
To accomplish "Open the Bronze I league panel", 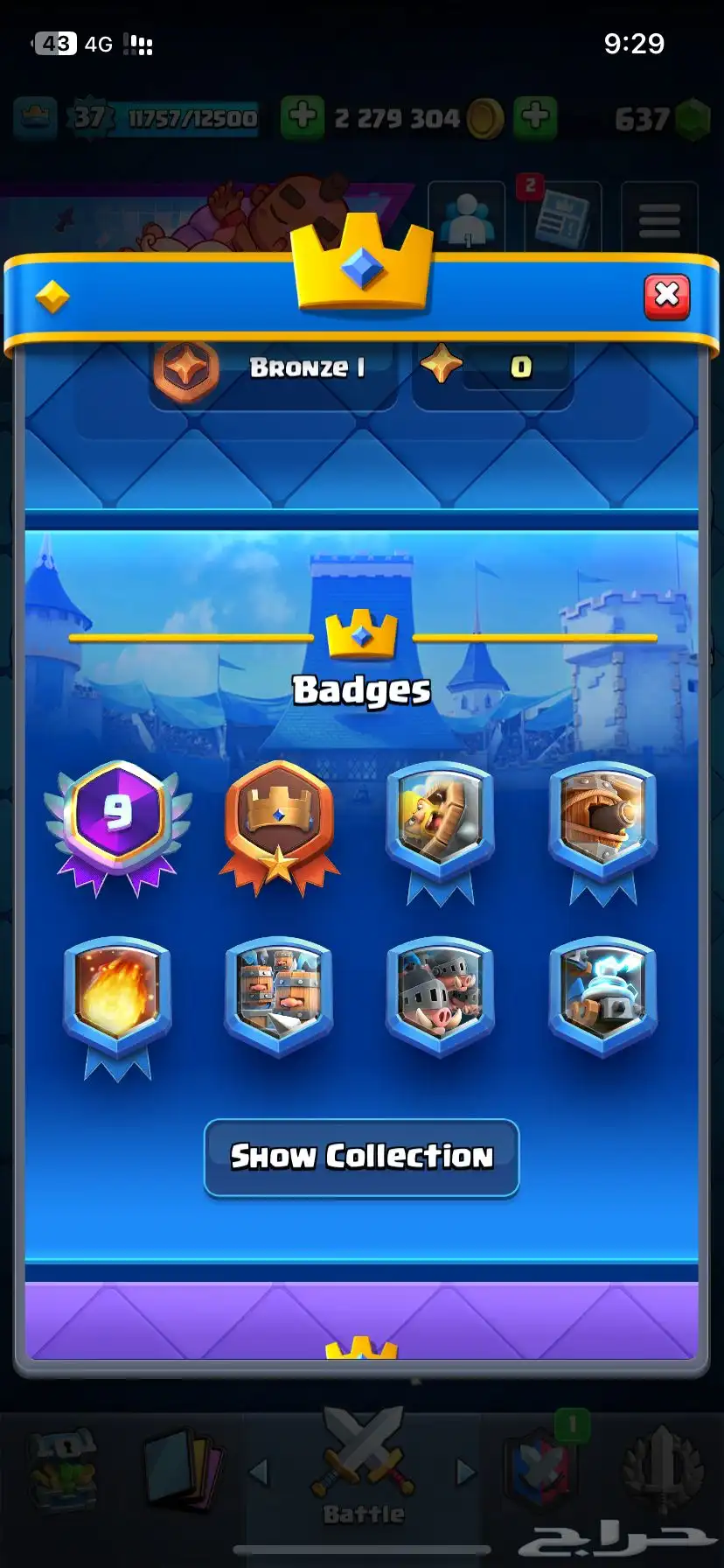I will [273, 367].
